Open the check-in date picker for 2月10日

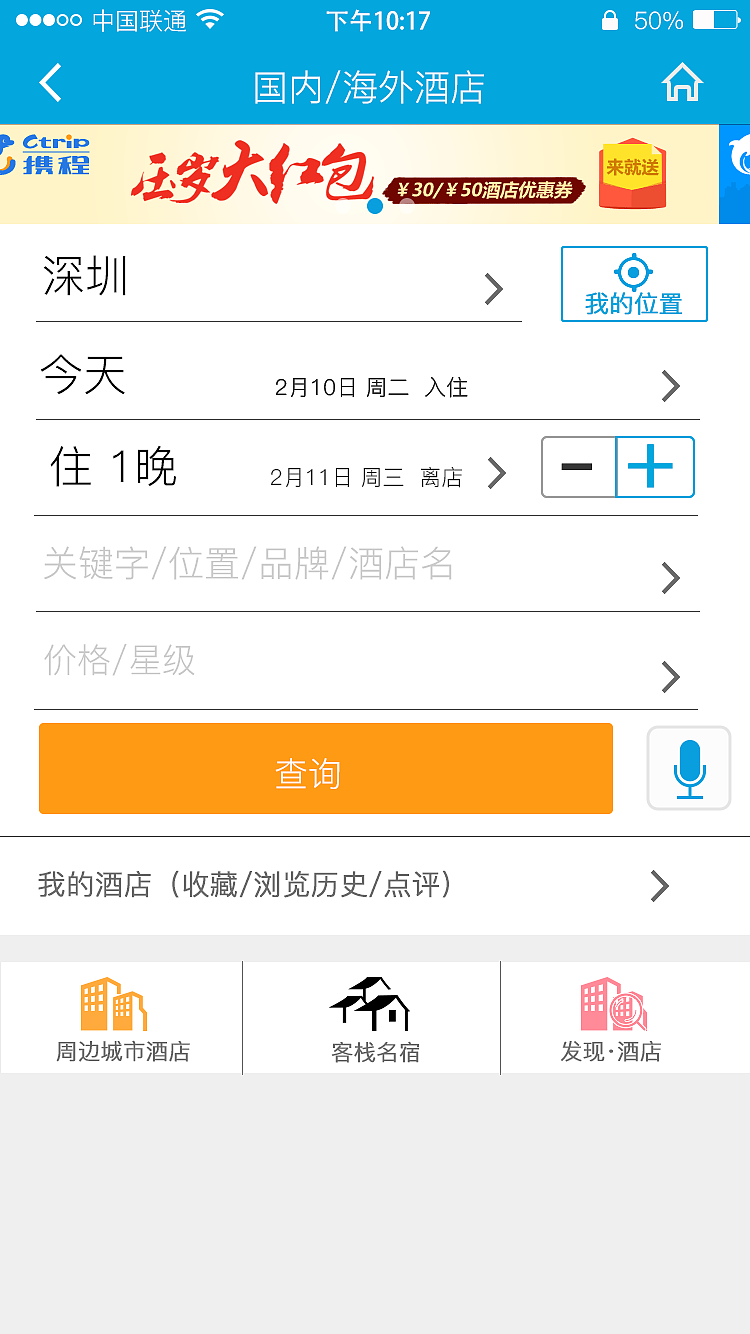(x=370, y=385)
